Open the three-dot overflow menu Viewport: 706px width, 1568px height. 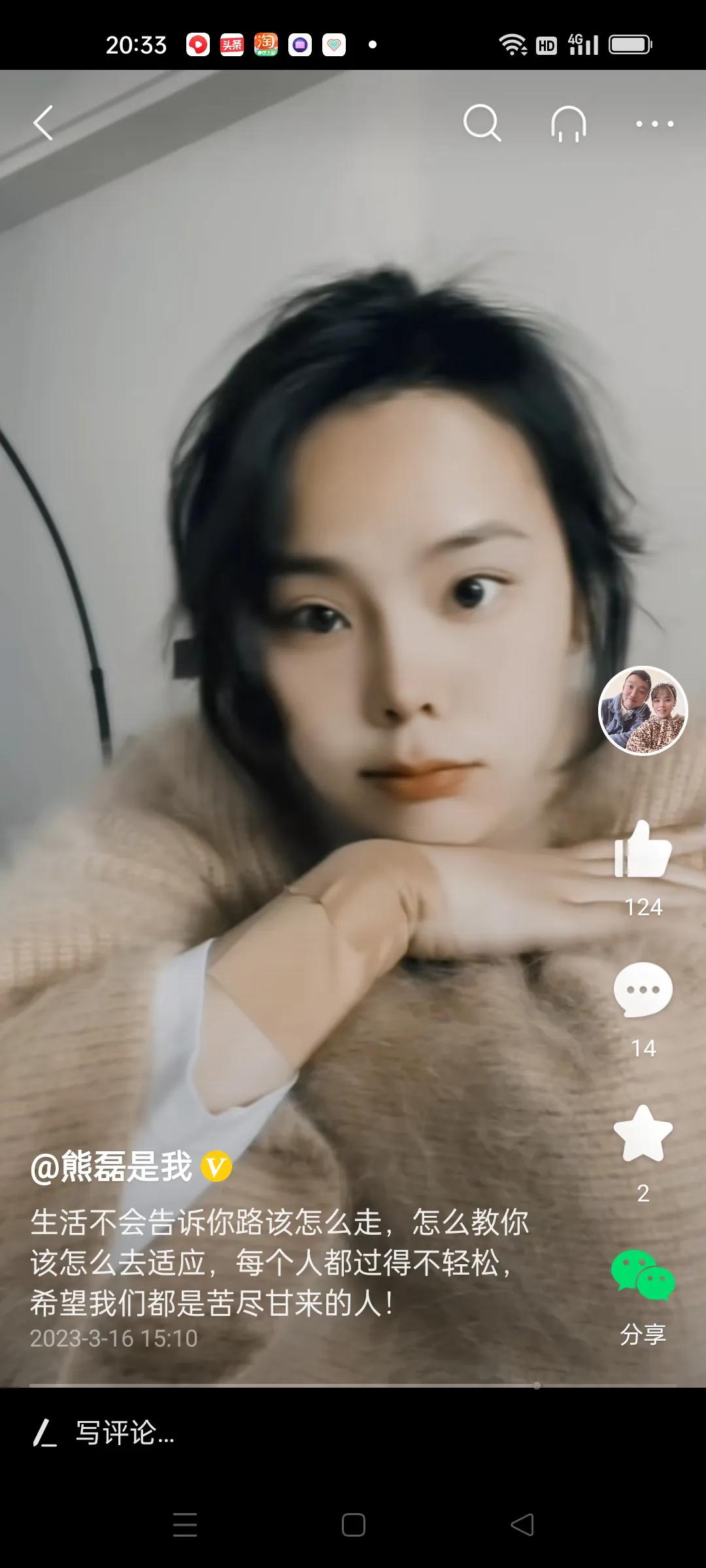coord(654,123)
